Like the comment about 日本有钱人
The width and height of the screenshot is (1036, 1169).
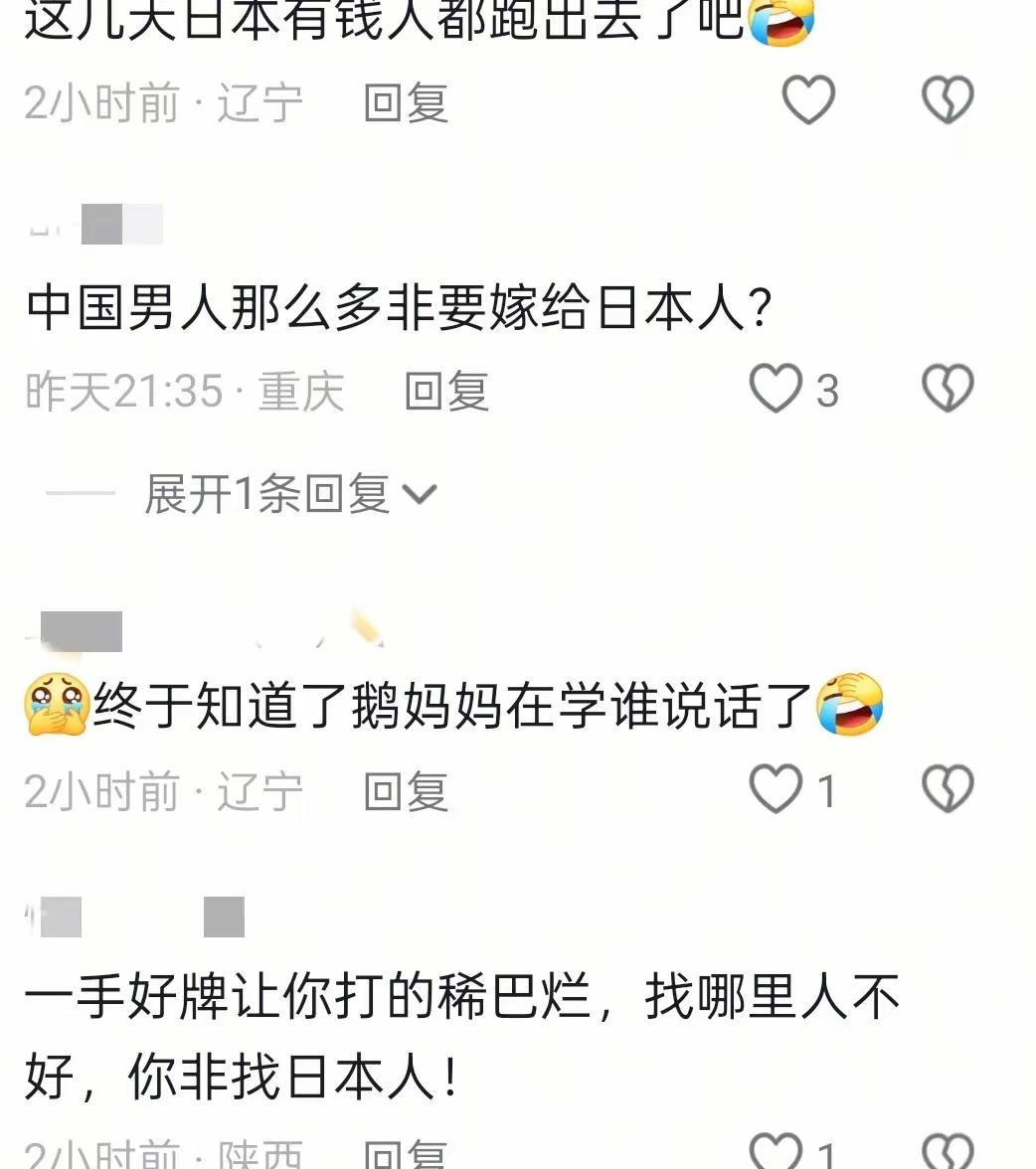pos(807,100)
